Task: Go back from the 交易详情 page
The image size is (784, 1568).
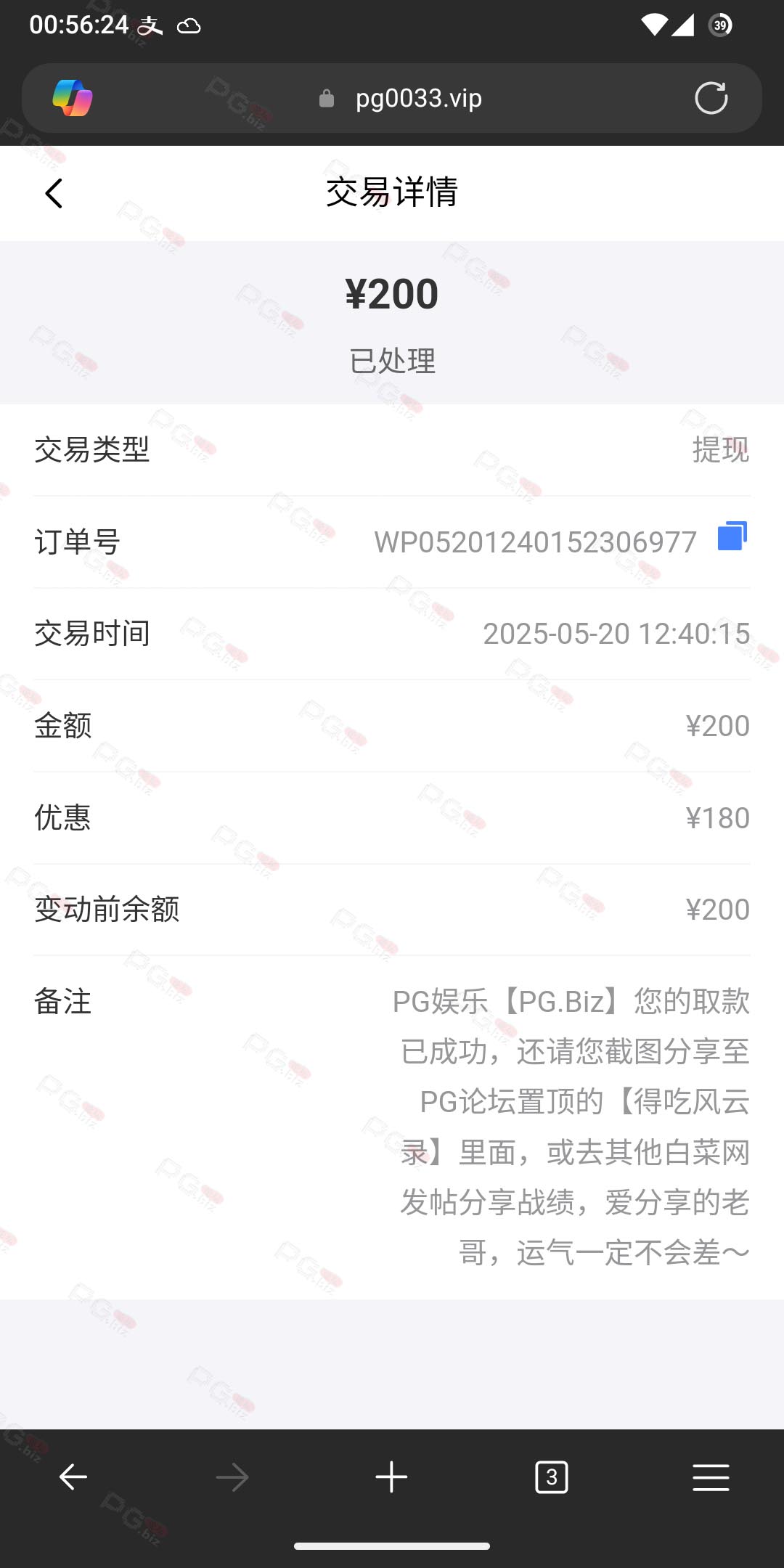Action: [x=54, y=193]
